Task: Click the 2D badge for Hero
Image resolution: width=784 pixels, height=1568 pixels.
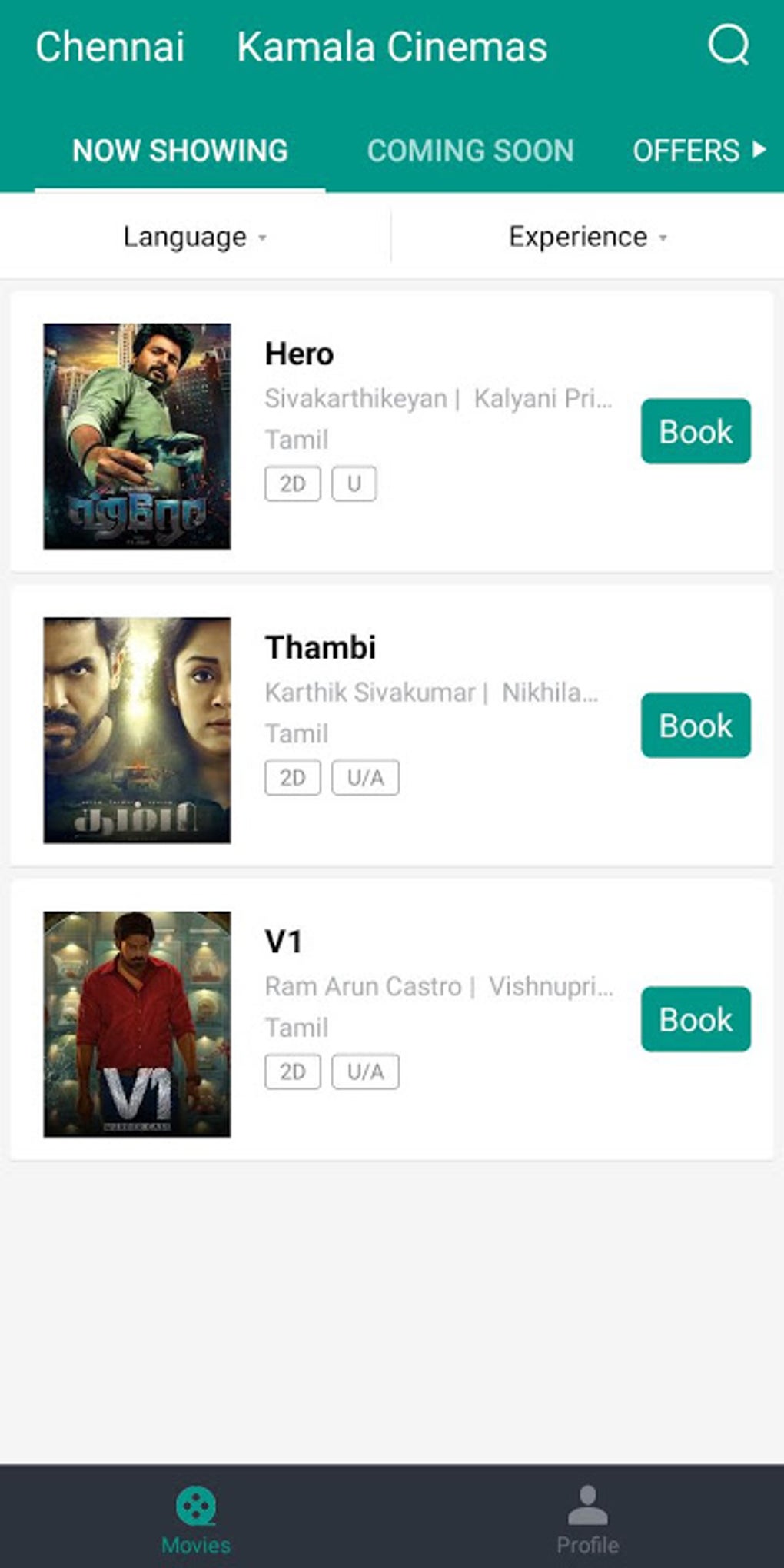Action: tap(294, 483)
